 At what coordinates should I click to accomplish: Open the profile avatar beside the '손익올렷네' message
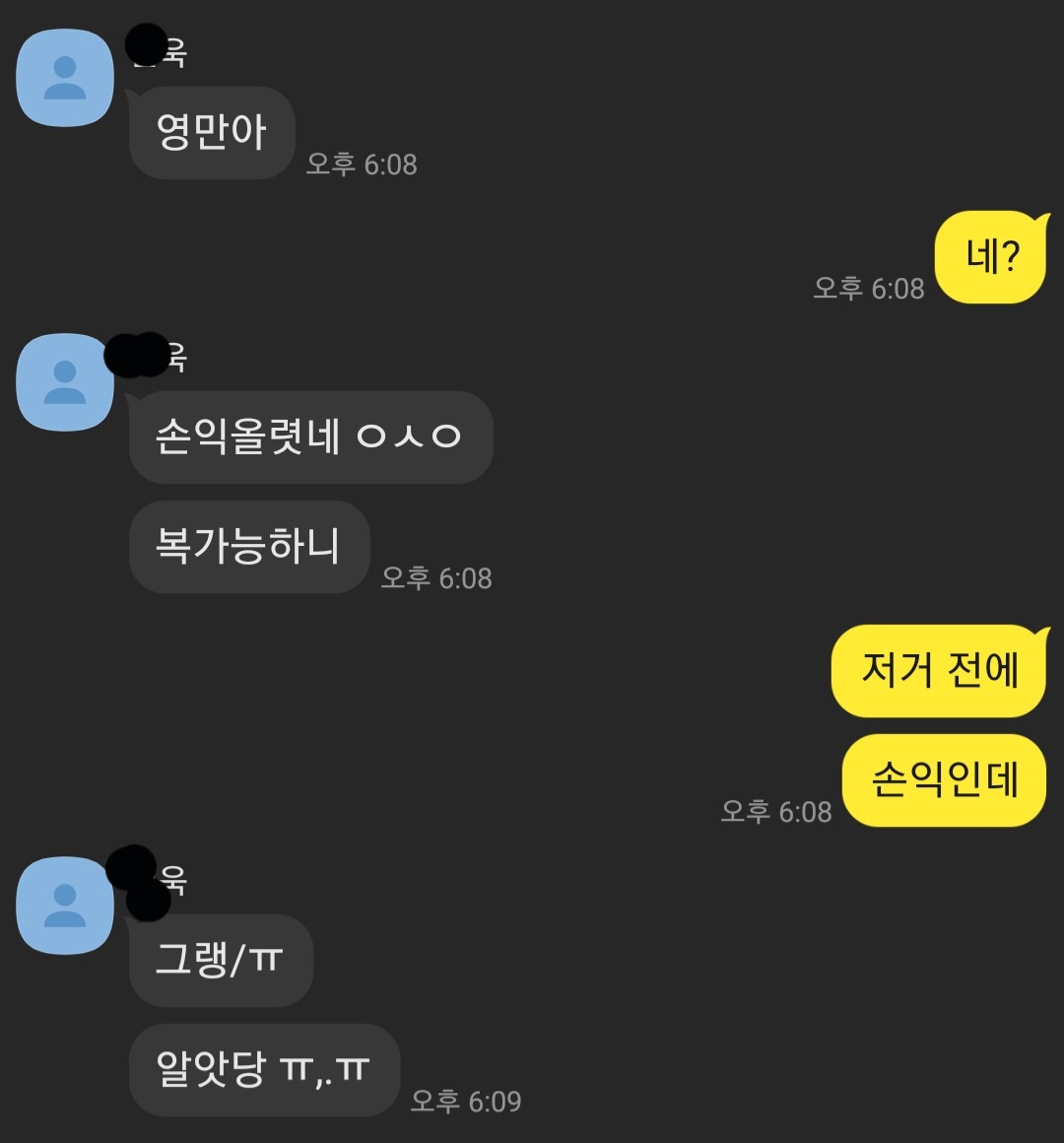tap(65, 382)
